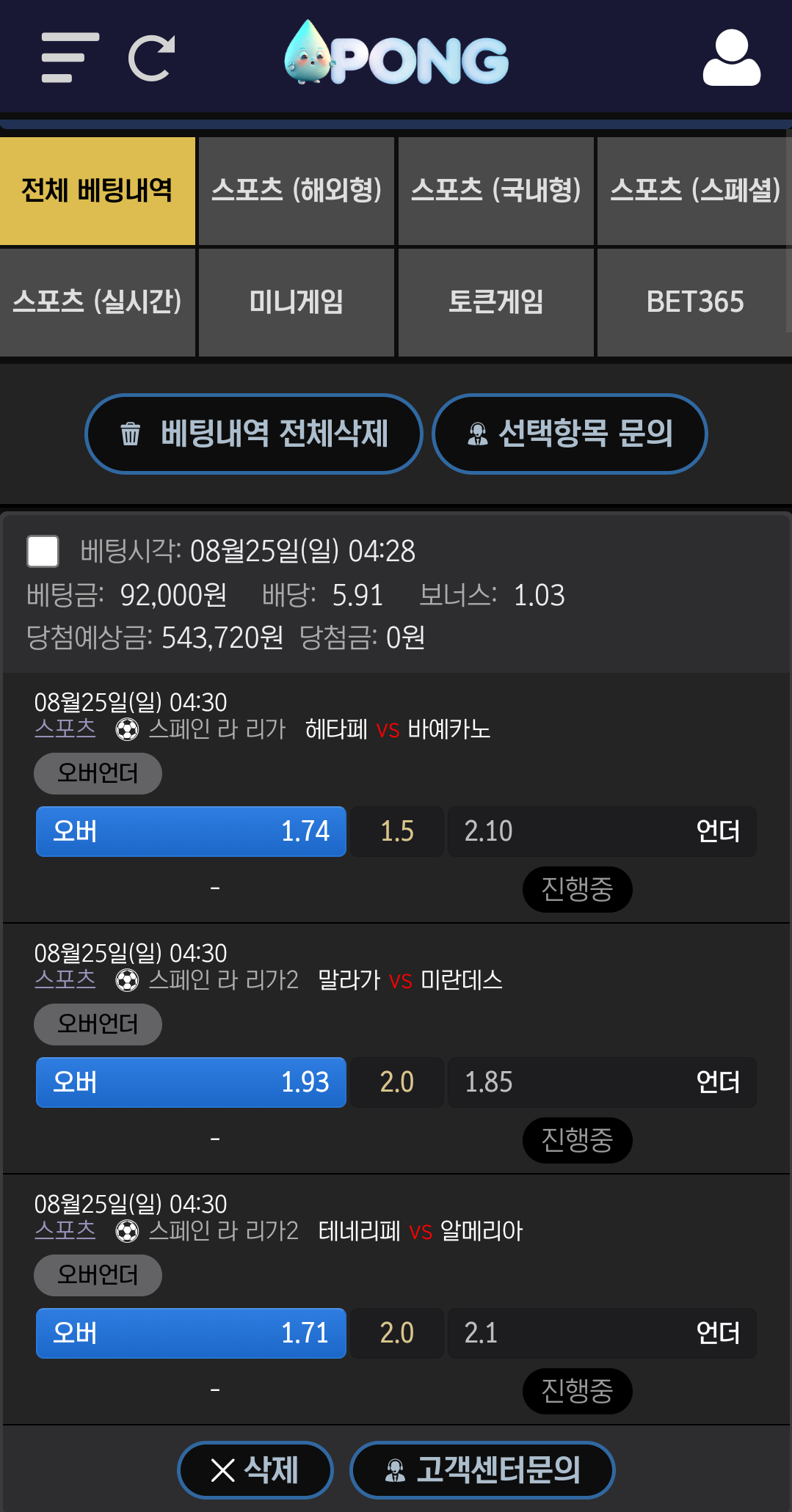The height and width of the screenshot is (1512, 792).
Task: Open the 토큰게임 tab
Action: (496, 302)
